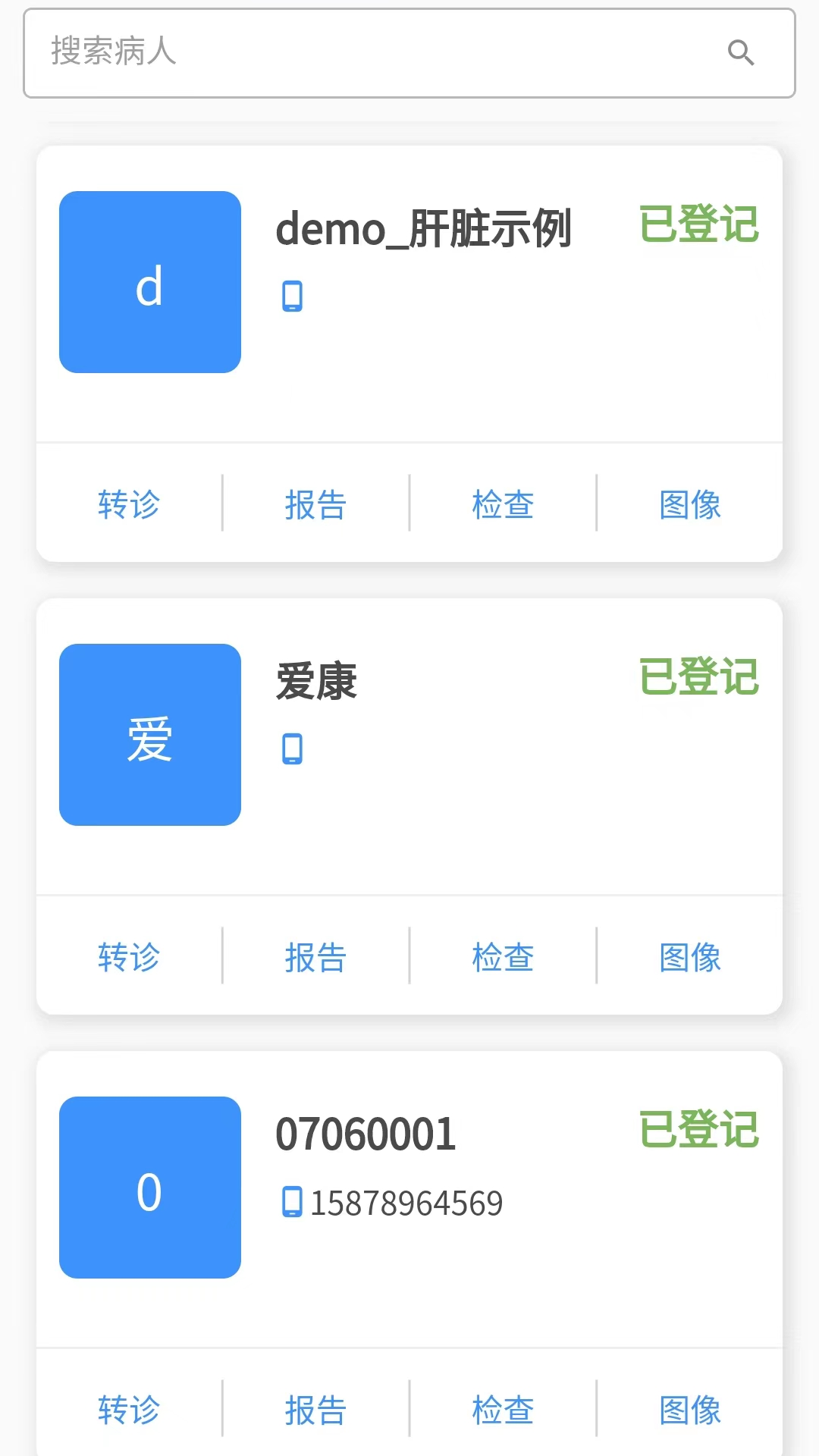
Task: Click the phone icon on demo_肝脏示例 card
Action: coord(291,297)
